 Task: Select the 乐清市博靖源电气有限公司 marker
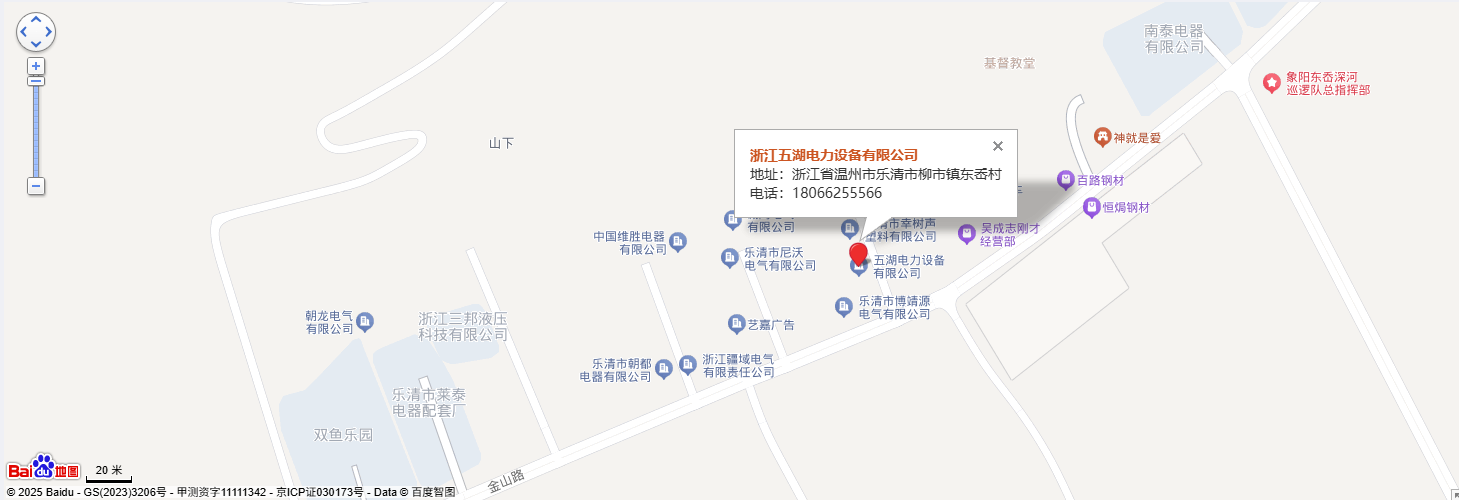click(x=844, y=305)
